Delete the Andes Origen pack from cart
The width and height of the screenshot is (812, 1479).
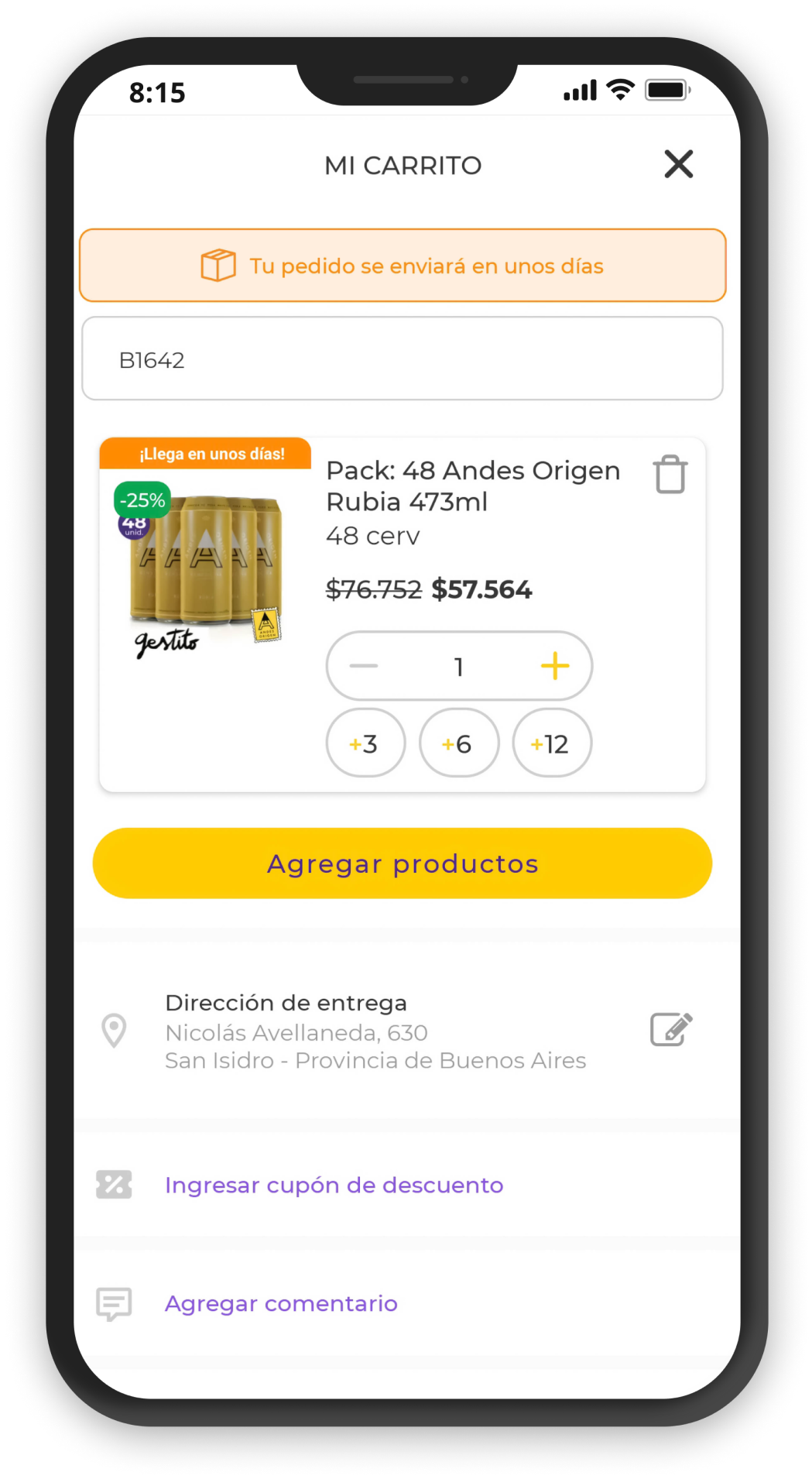[x=670, y=474]
